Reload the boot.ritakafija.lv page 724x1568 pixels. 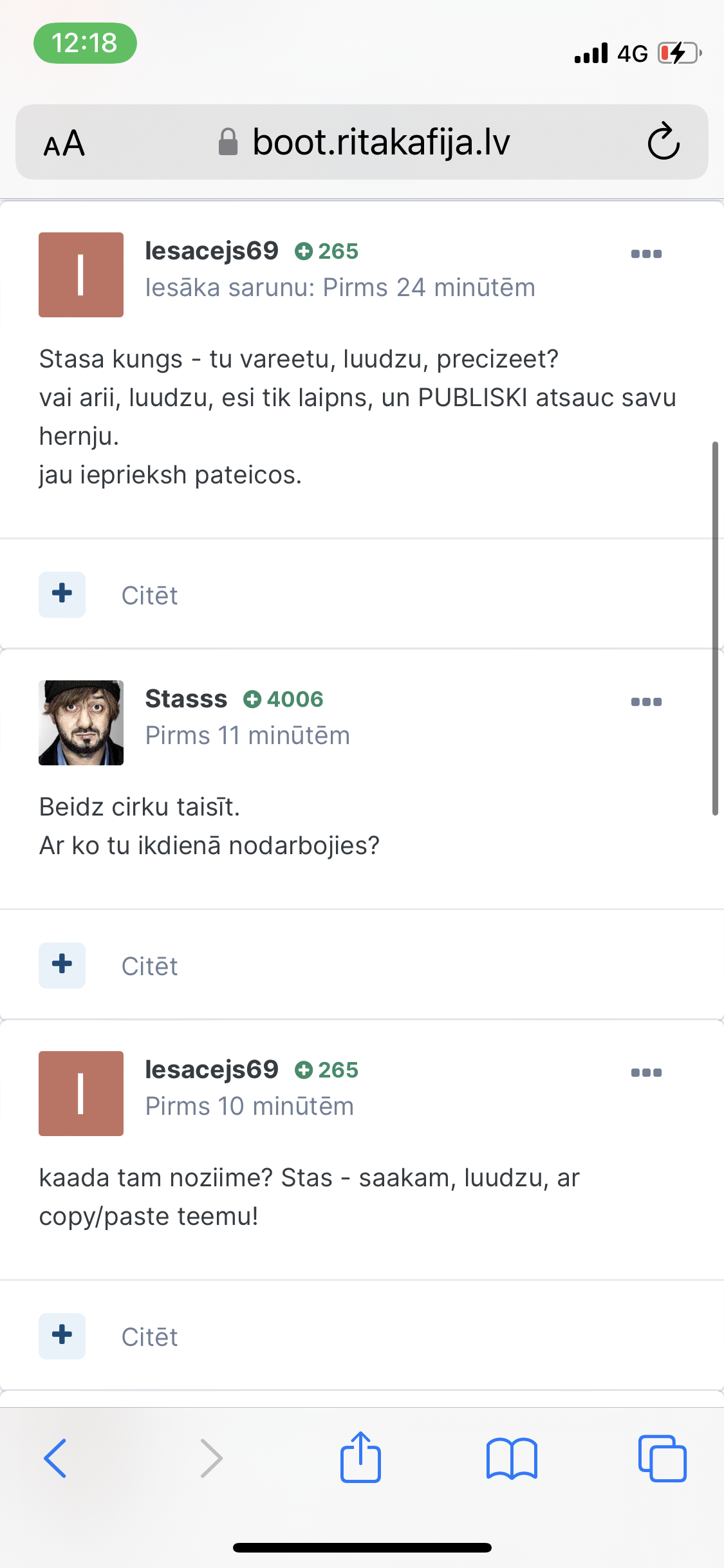coord(664,142)
